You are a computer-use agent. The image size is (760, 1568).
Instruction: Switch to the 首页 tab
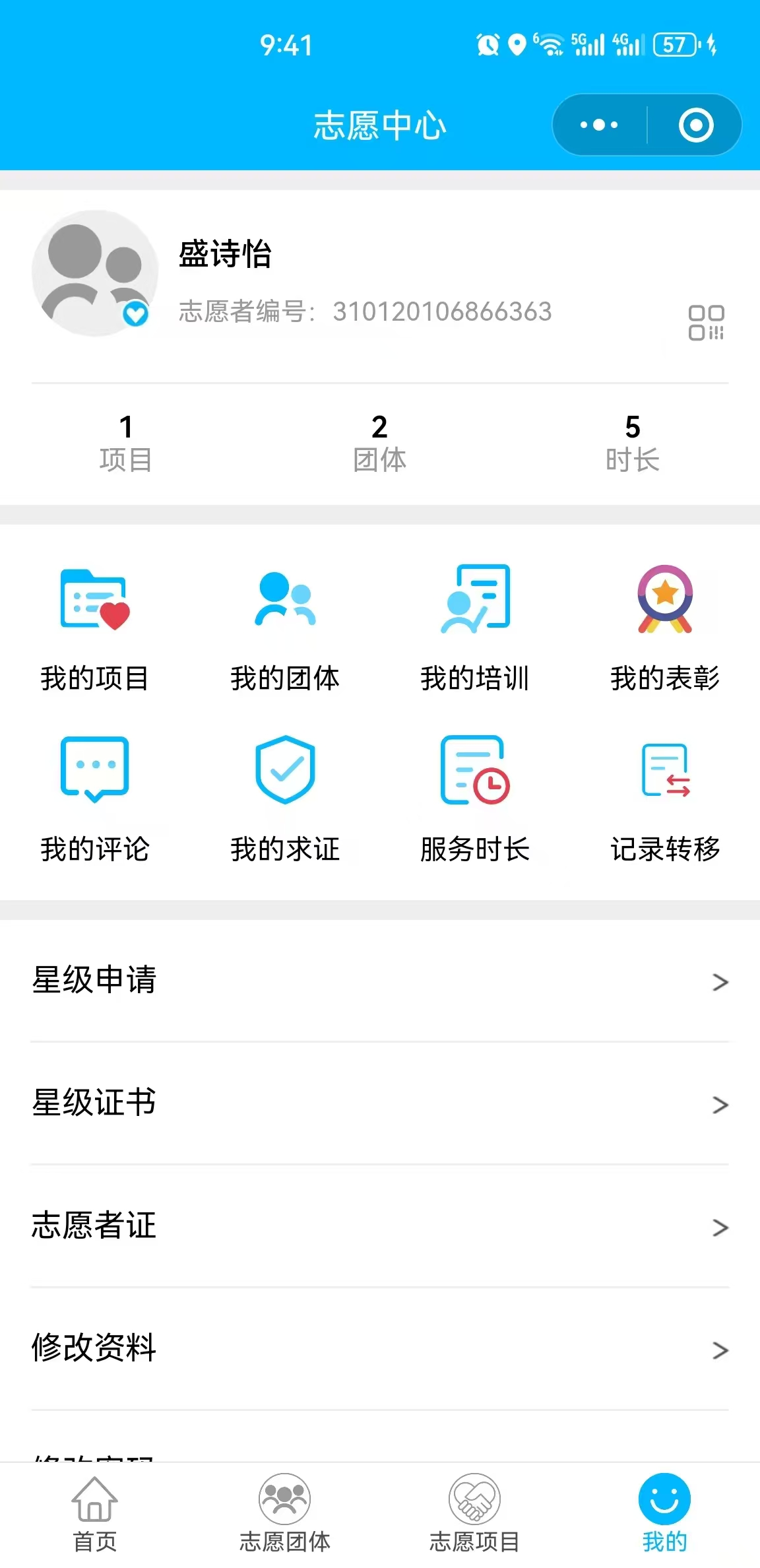pyautogui.click(x=95, y=1514)
